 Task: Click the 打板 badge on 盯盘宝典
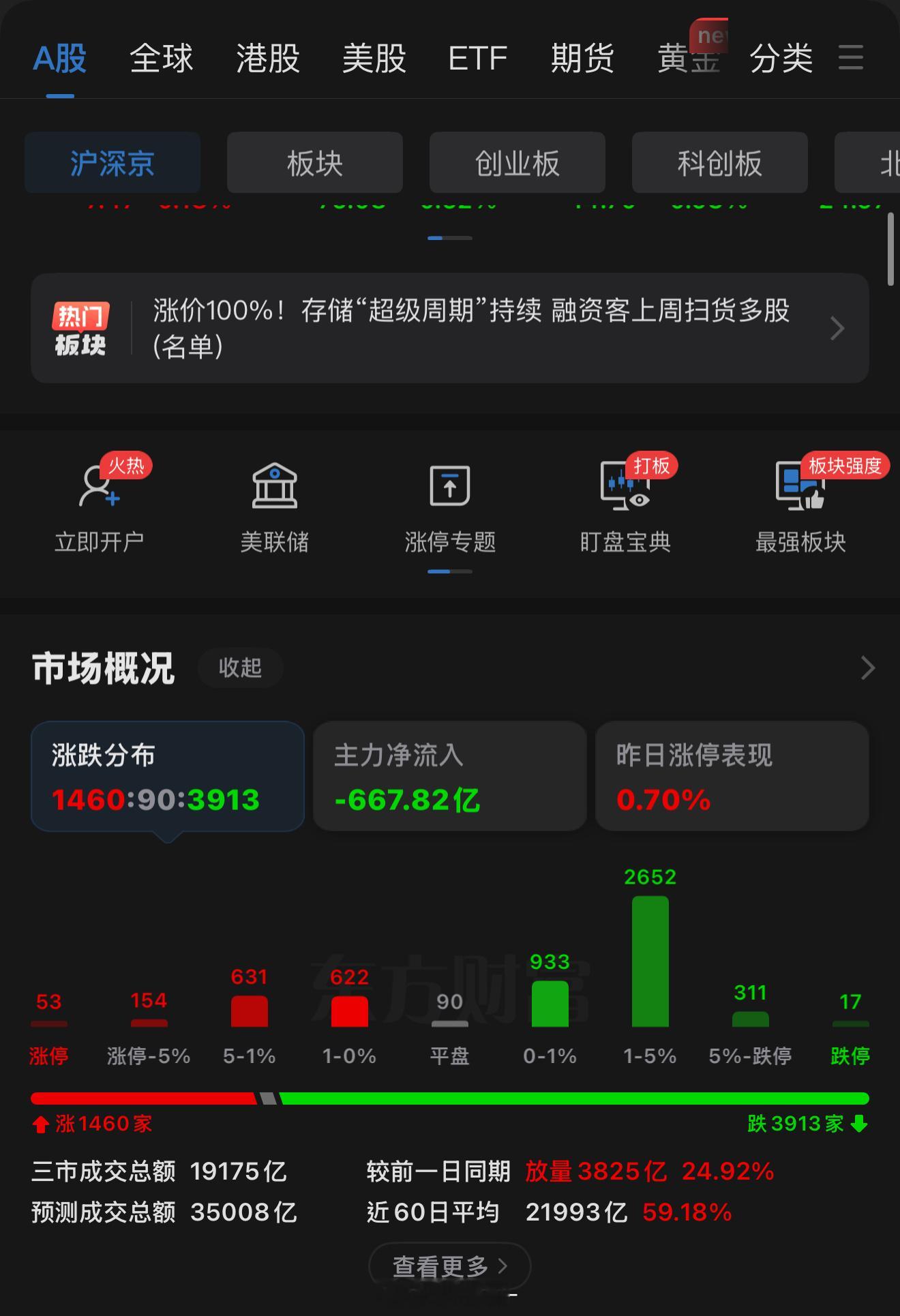pos(652,464)
